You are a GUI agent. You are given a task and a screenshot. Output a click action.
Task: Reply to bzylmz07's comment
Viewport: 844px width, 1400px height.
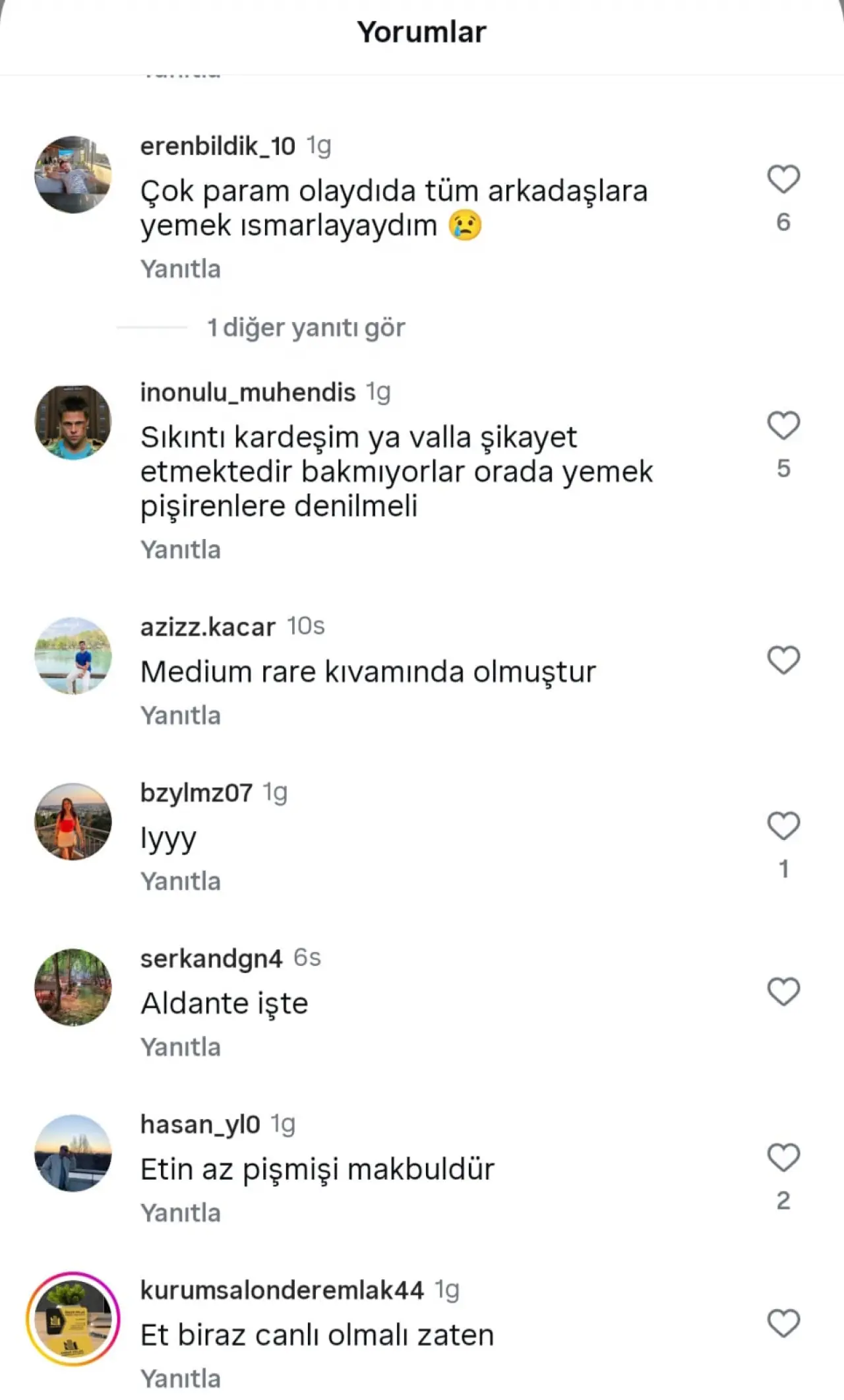181,881
